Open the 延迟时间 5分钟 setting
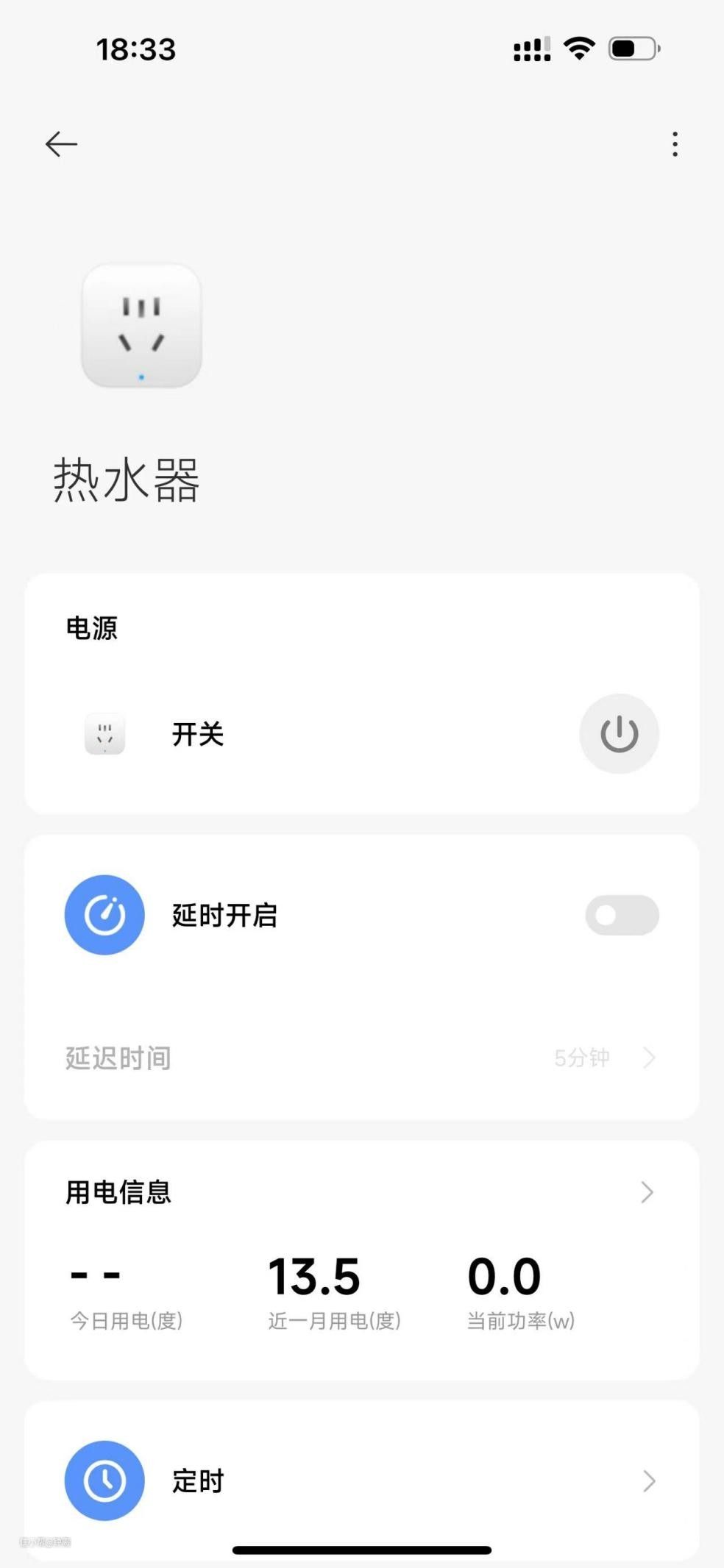Viewport: 724px width, 1568px height. tap(361, 1058)
